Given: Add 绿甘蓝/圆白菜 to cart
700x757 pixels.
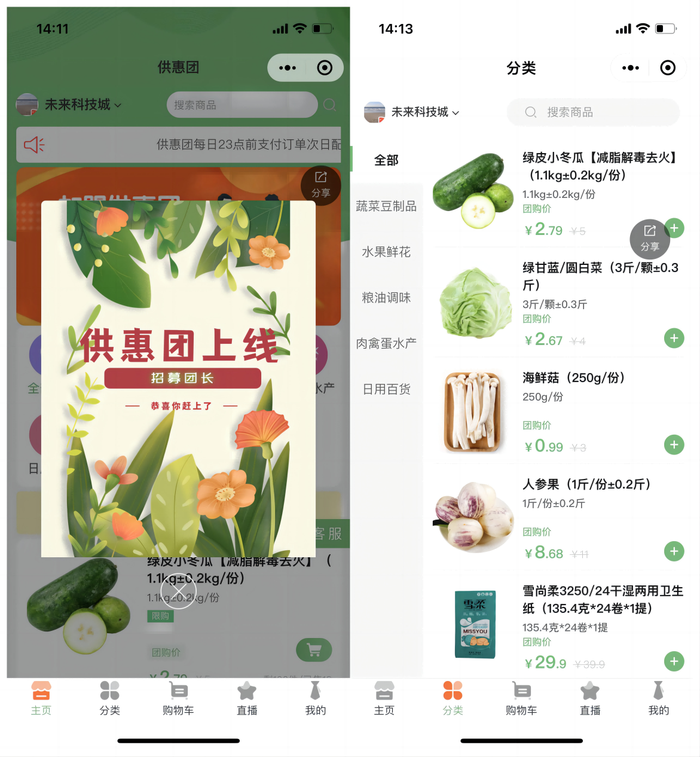Looking at the screenshot, I should click(674, 338).
